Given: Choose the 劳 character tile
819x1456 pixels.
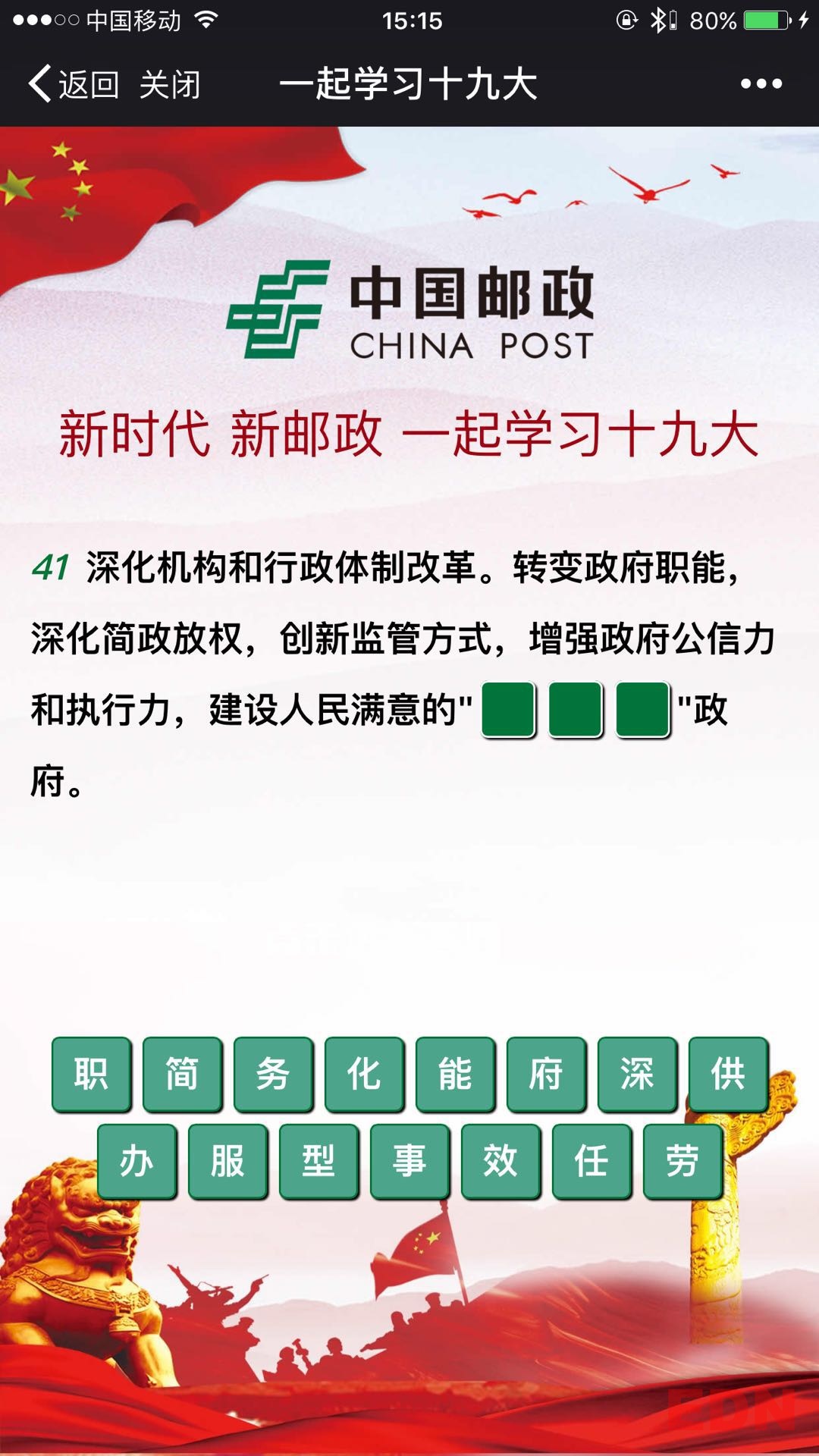Looking at the screenshot, I should [683, 1161].
